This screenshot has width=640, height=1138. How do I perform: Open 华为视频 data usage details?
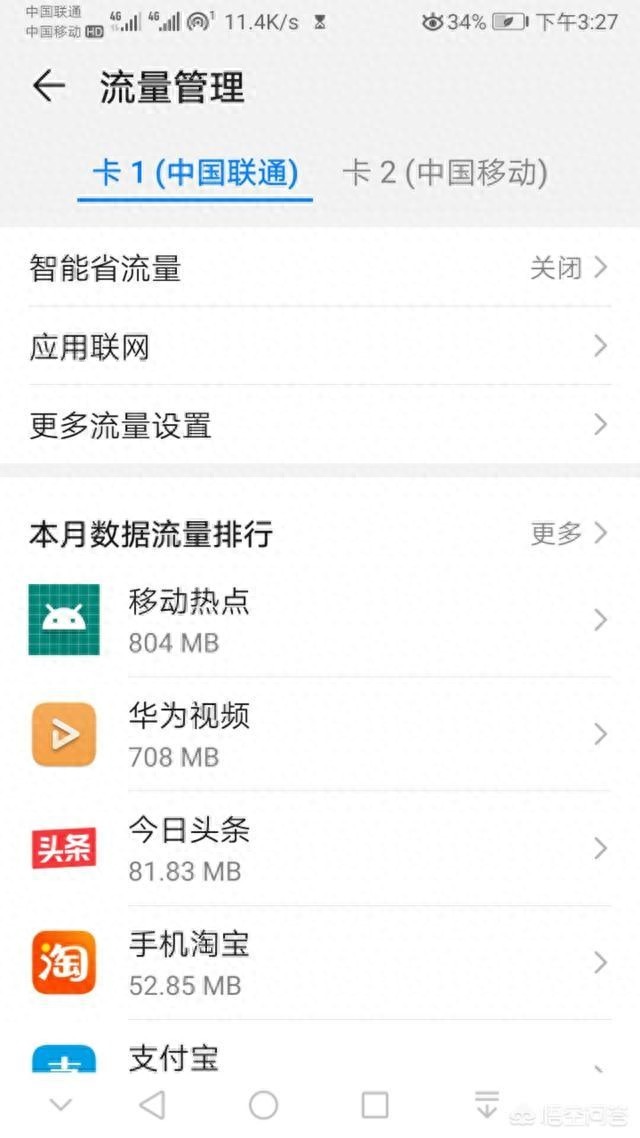pyautogui.click(x=320, y=734)
